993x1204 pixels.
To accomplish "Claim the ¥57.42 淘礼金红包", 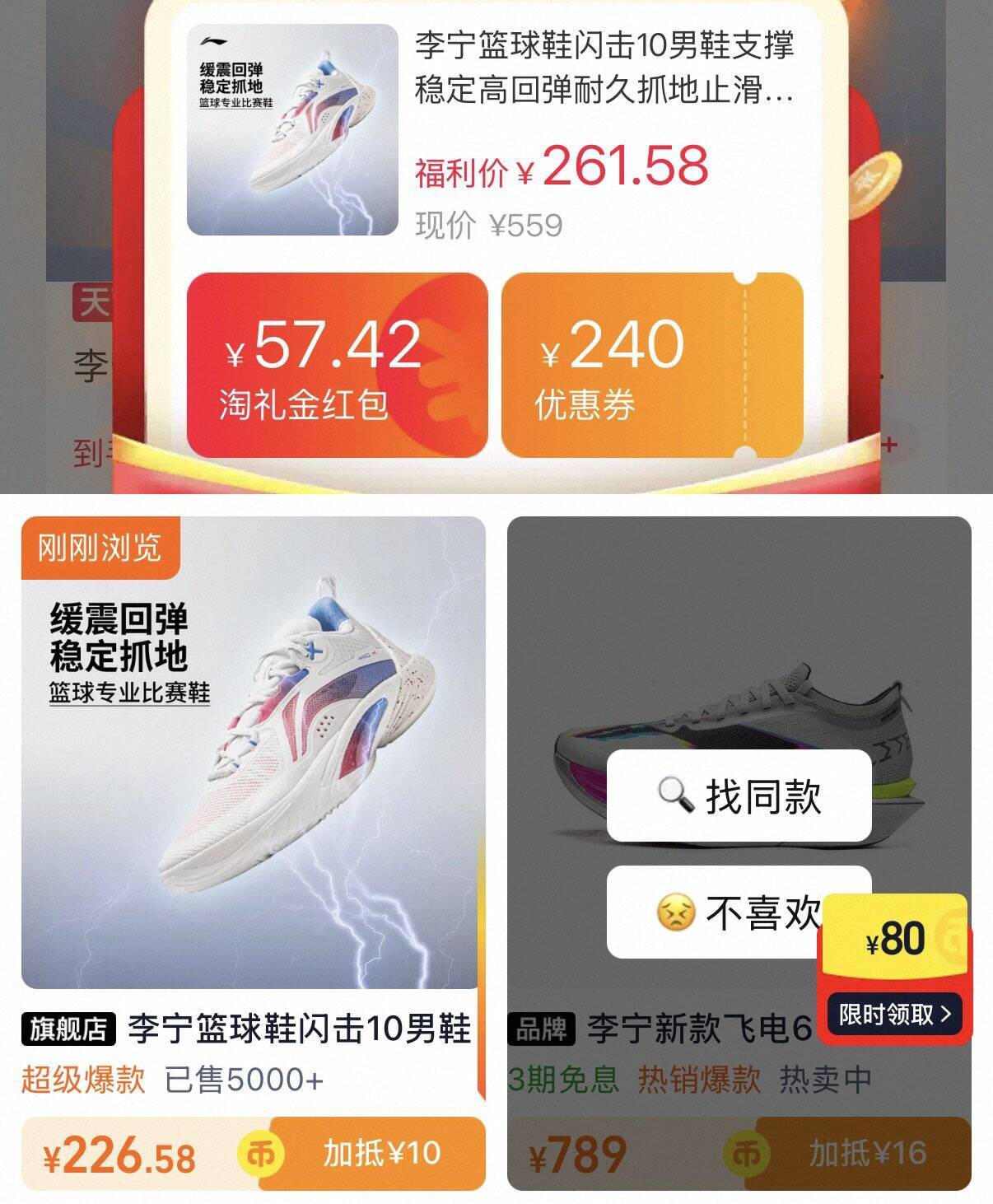I will coord(337,365).
